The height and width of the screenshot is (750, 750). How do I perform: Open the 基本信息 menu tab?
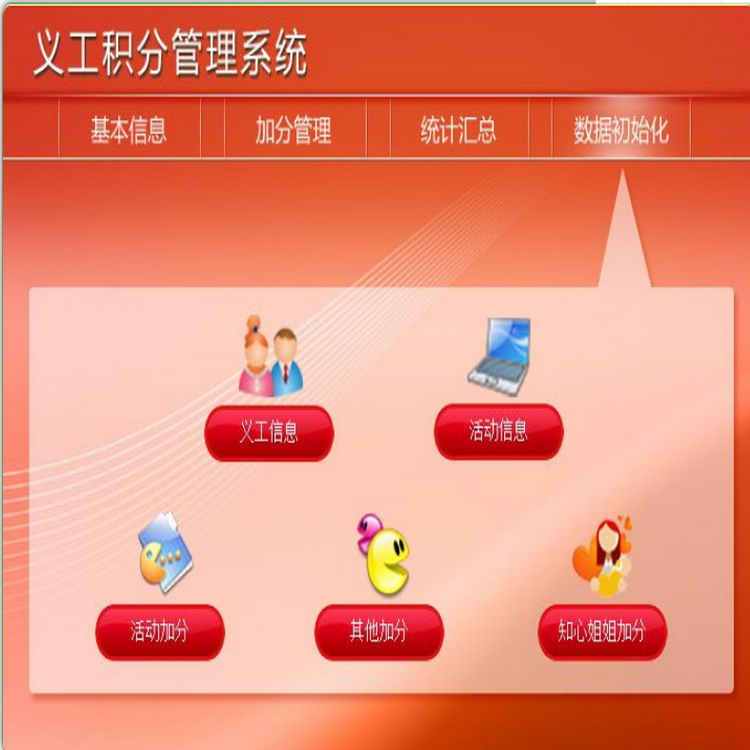tap(129, 130)
